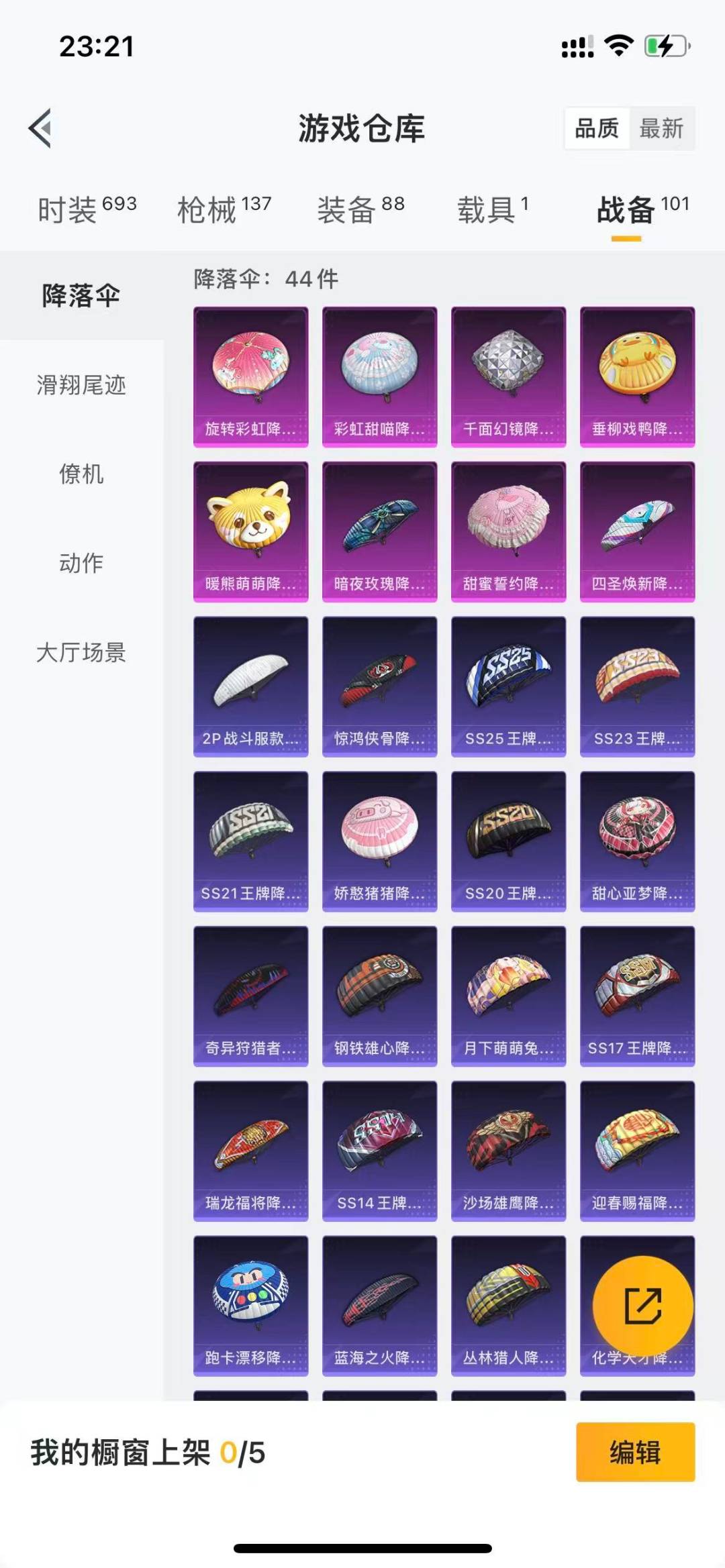Open the 瑞龙福将 parachute tile

point(250,1151)
